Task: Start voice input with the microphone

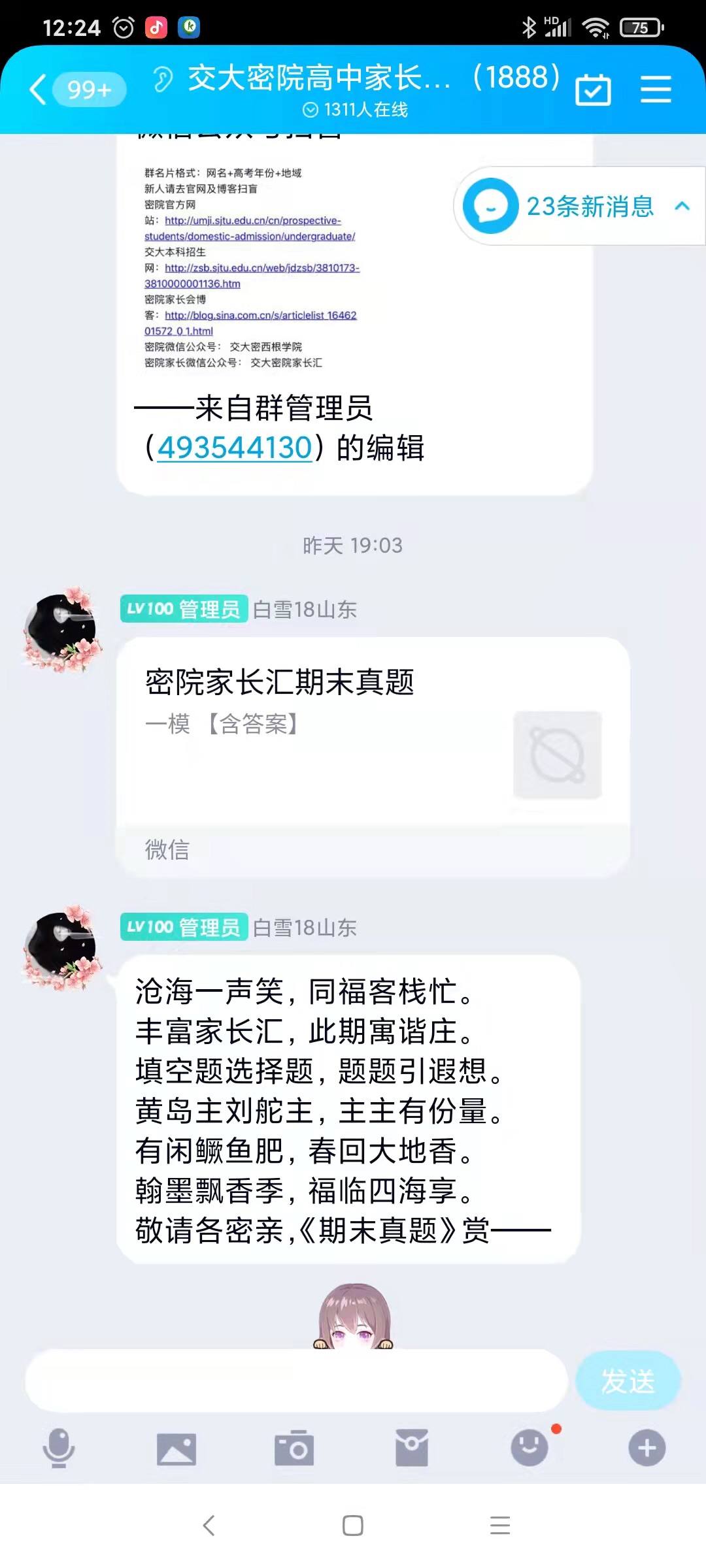Action: click(59, 1448)
